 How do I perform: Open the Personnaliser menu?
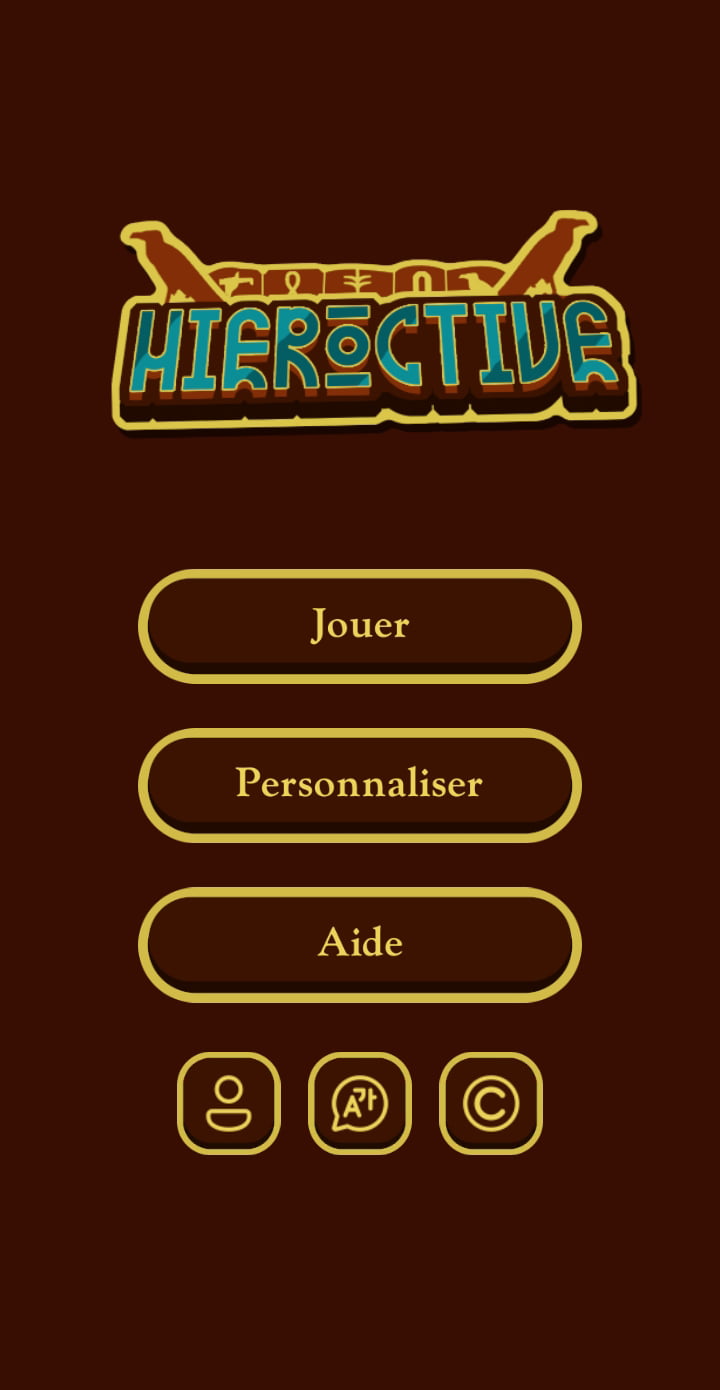pos(360,784)
